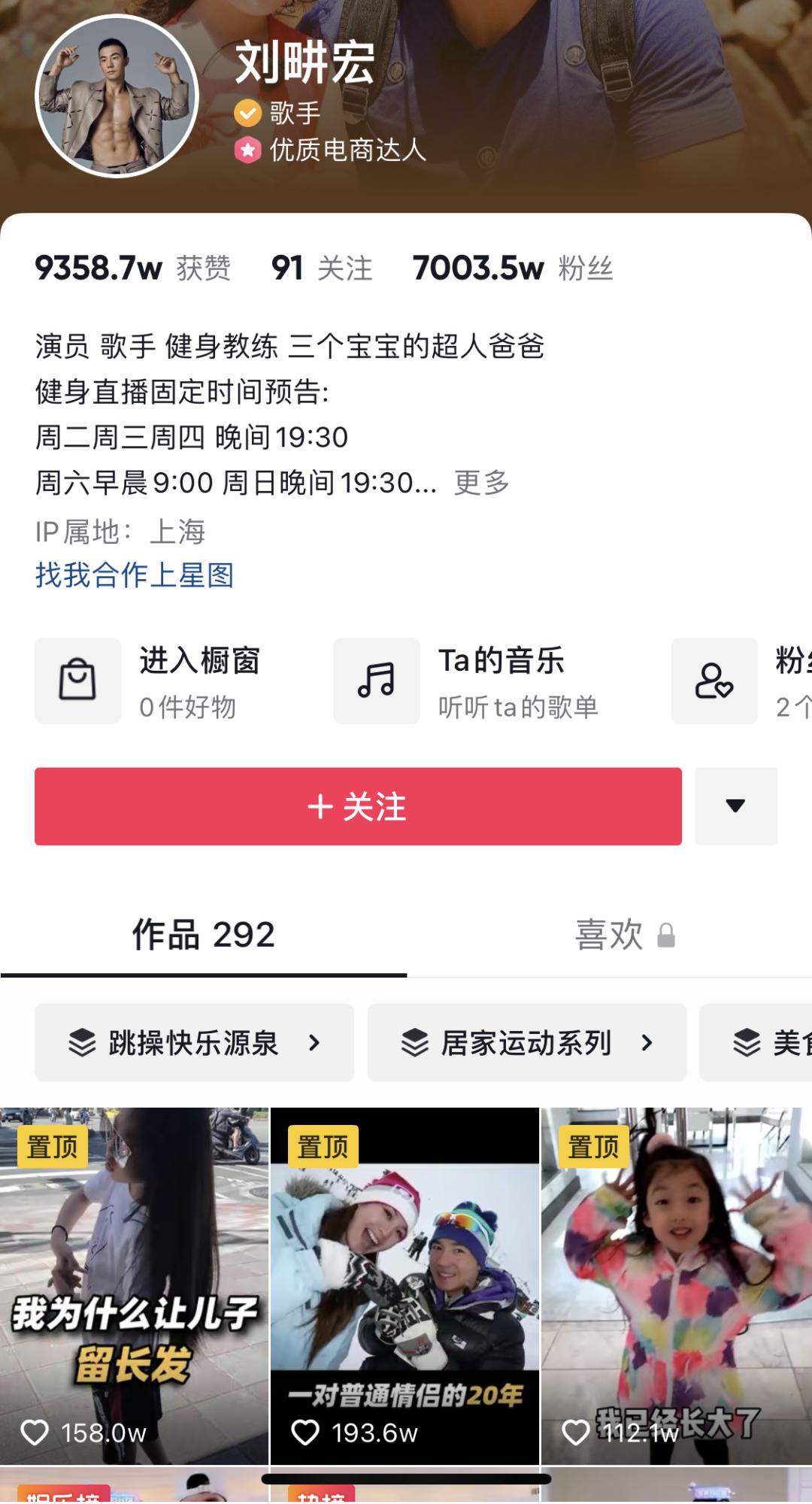Switch to the 喜欢 tab
The image size is (812, 1504).
point(623,935)
